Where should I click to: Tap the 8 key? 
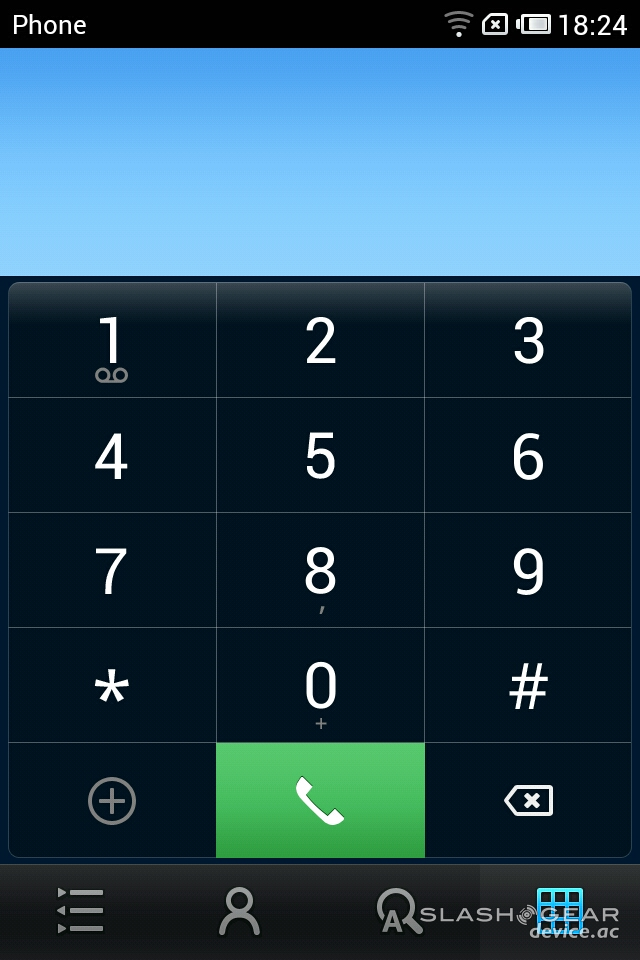tap(320, 571)
